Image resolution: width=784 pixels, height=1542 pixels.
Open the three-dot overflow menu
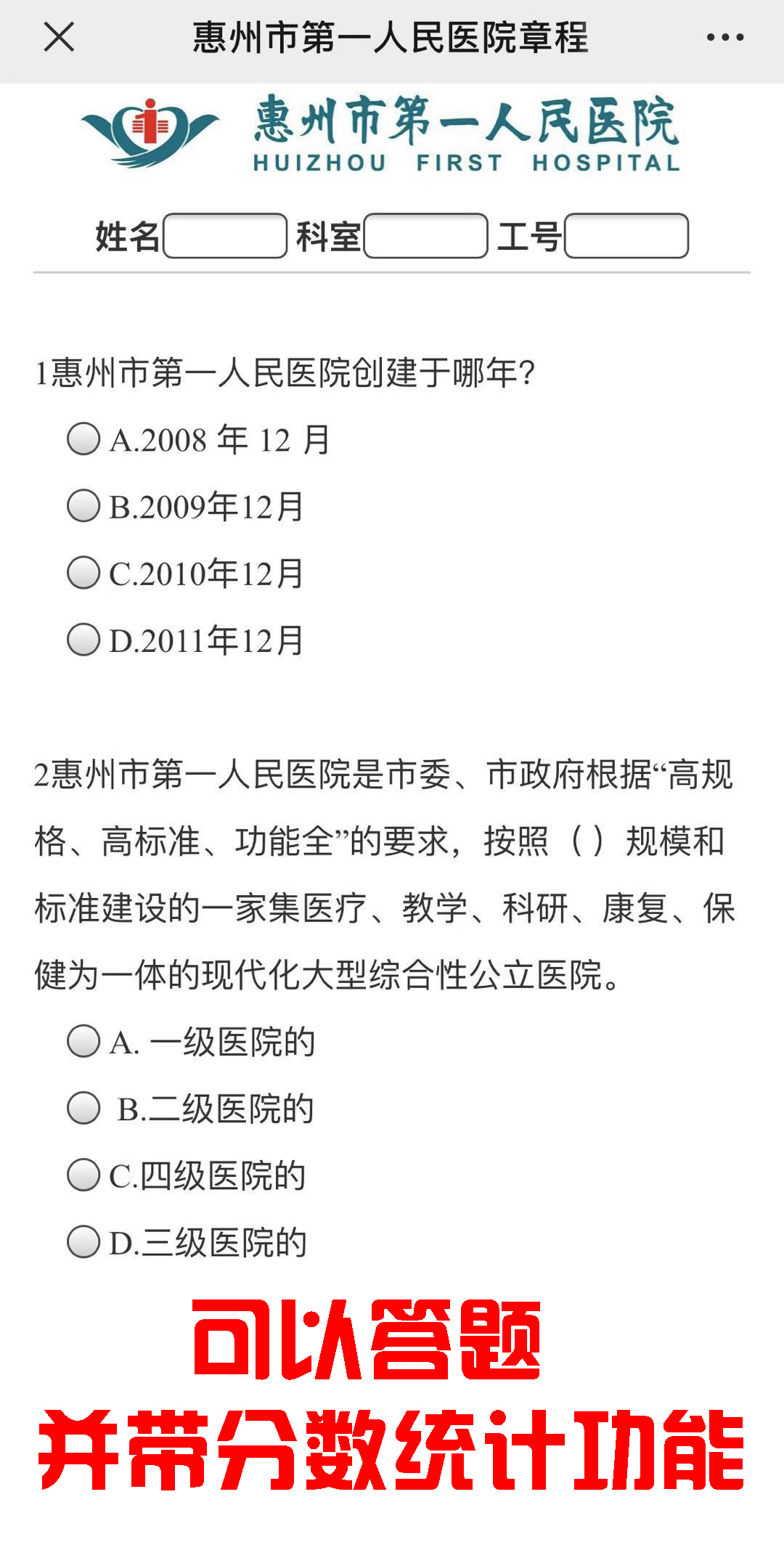pyautogui.click(x=725, y=37)
